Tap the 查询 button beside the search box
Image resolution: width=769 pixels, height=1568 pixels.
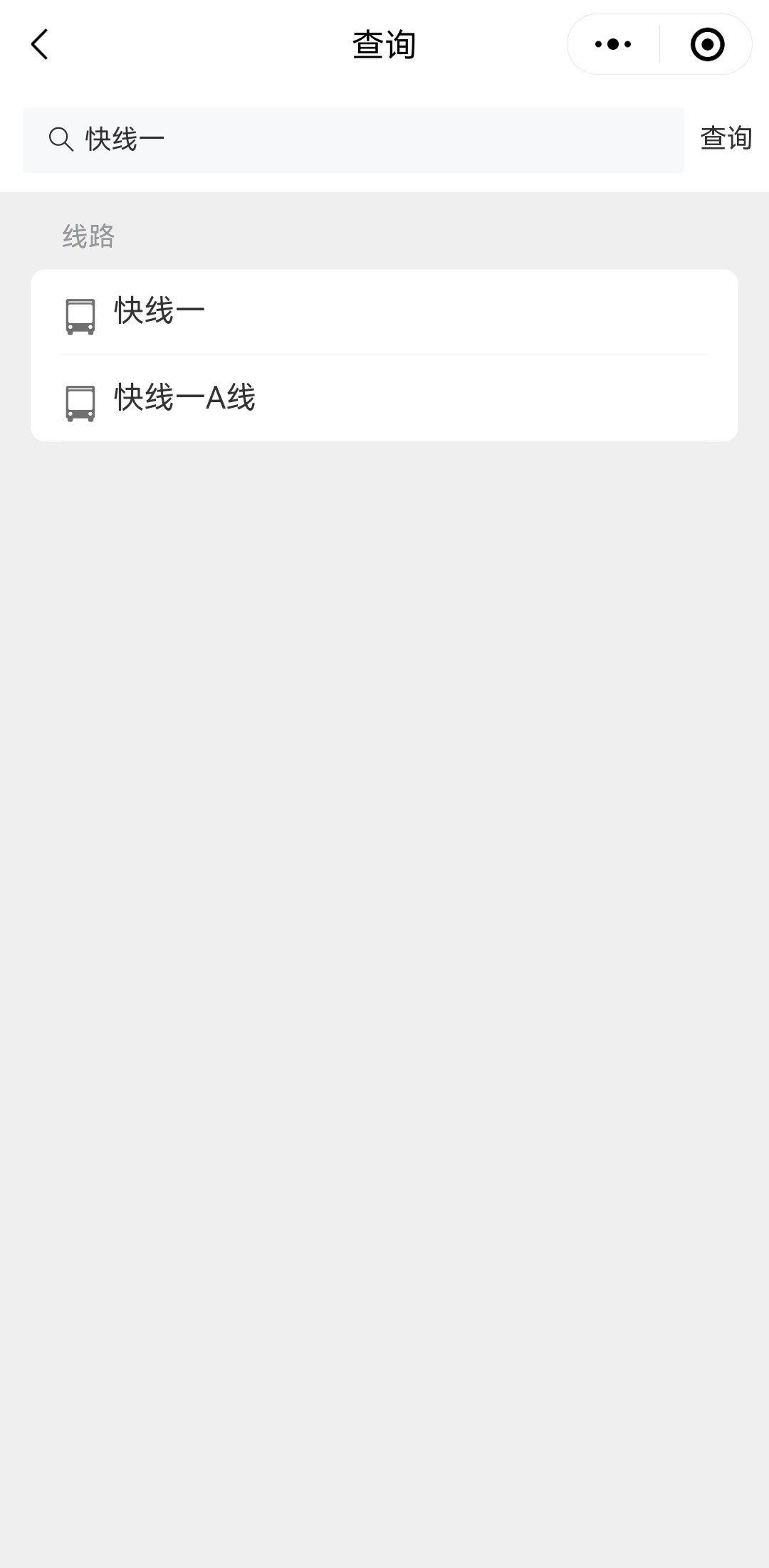tap(726, 139)
